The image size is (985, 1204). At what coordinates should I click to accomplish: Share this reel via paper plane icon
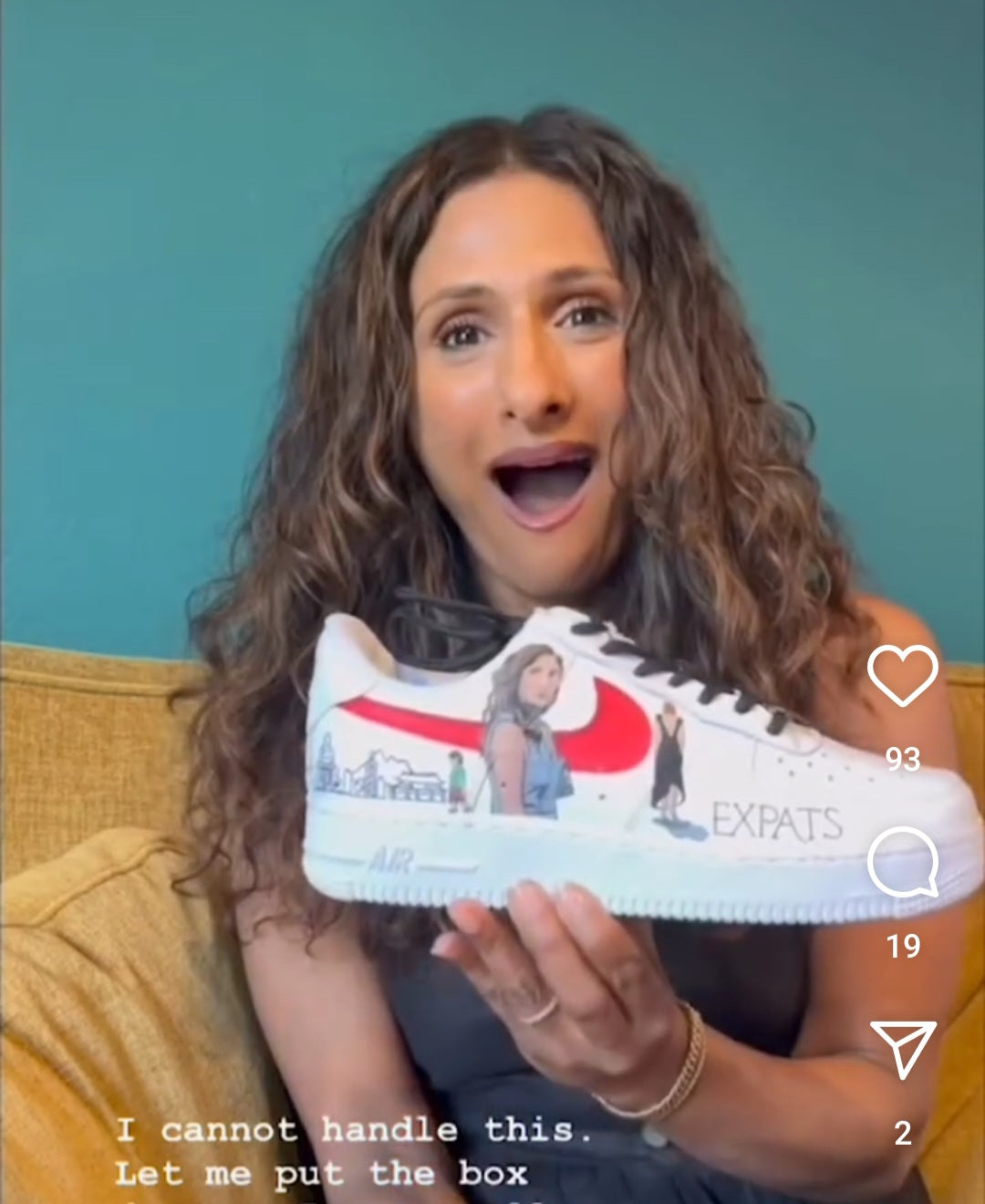point(902,1049)
